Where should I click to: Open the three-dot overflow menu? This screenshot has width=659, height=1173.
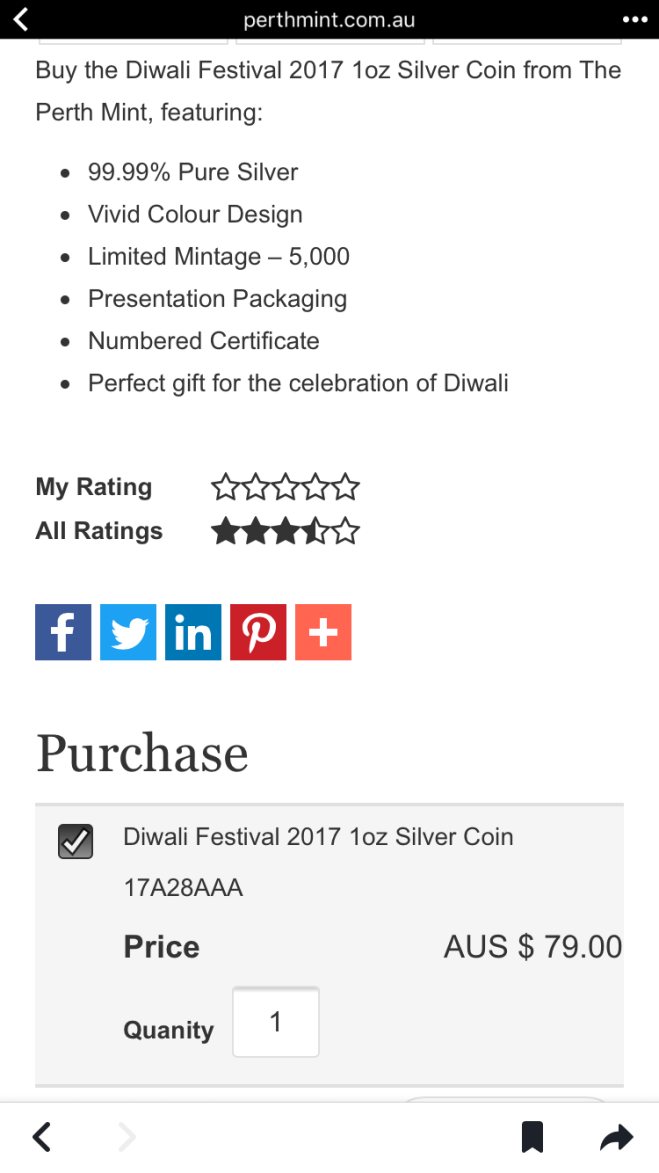[x=634, y=19]
